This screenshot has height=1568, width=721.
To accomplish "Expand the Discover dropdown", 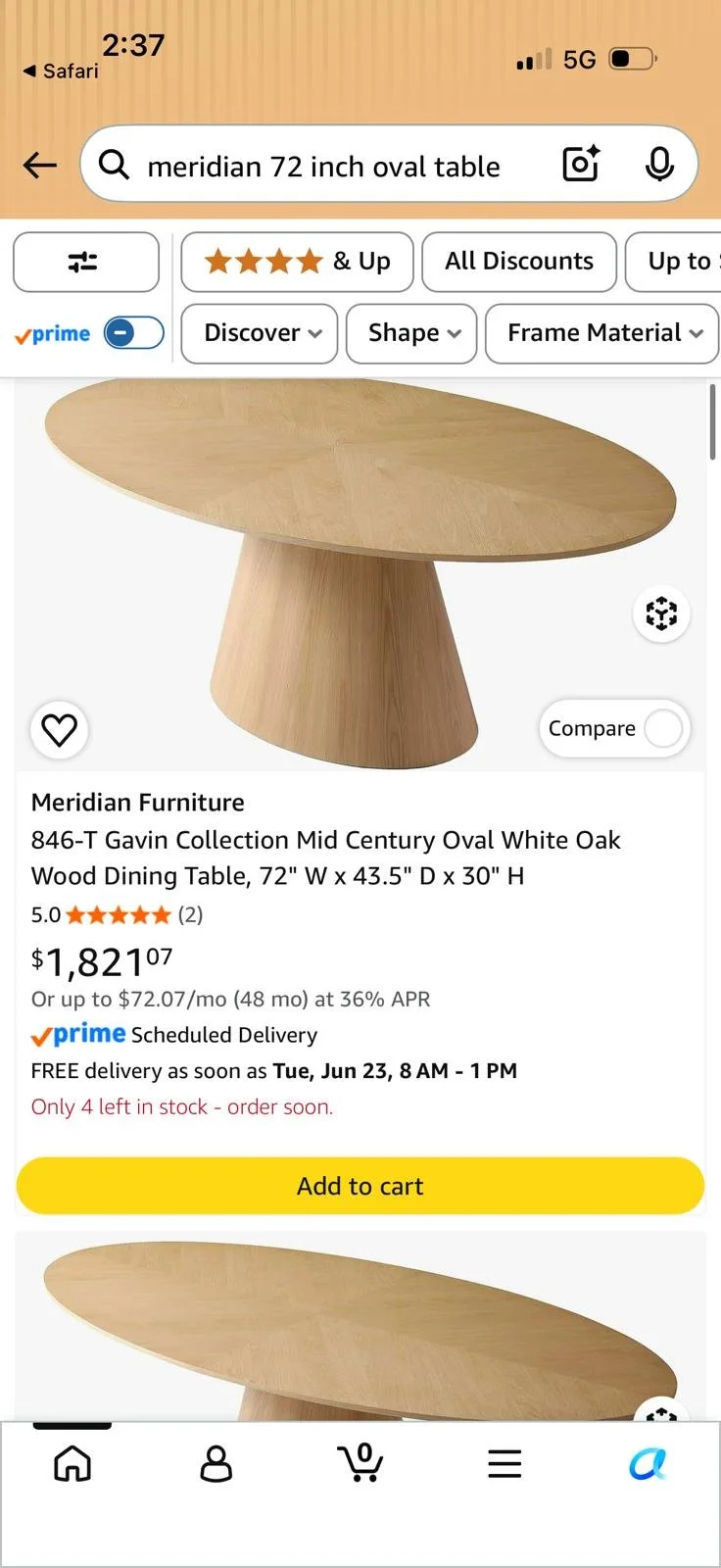I will 260,333.
